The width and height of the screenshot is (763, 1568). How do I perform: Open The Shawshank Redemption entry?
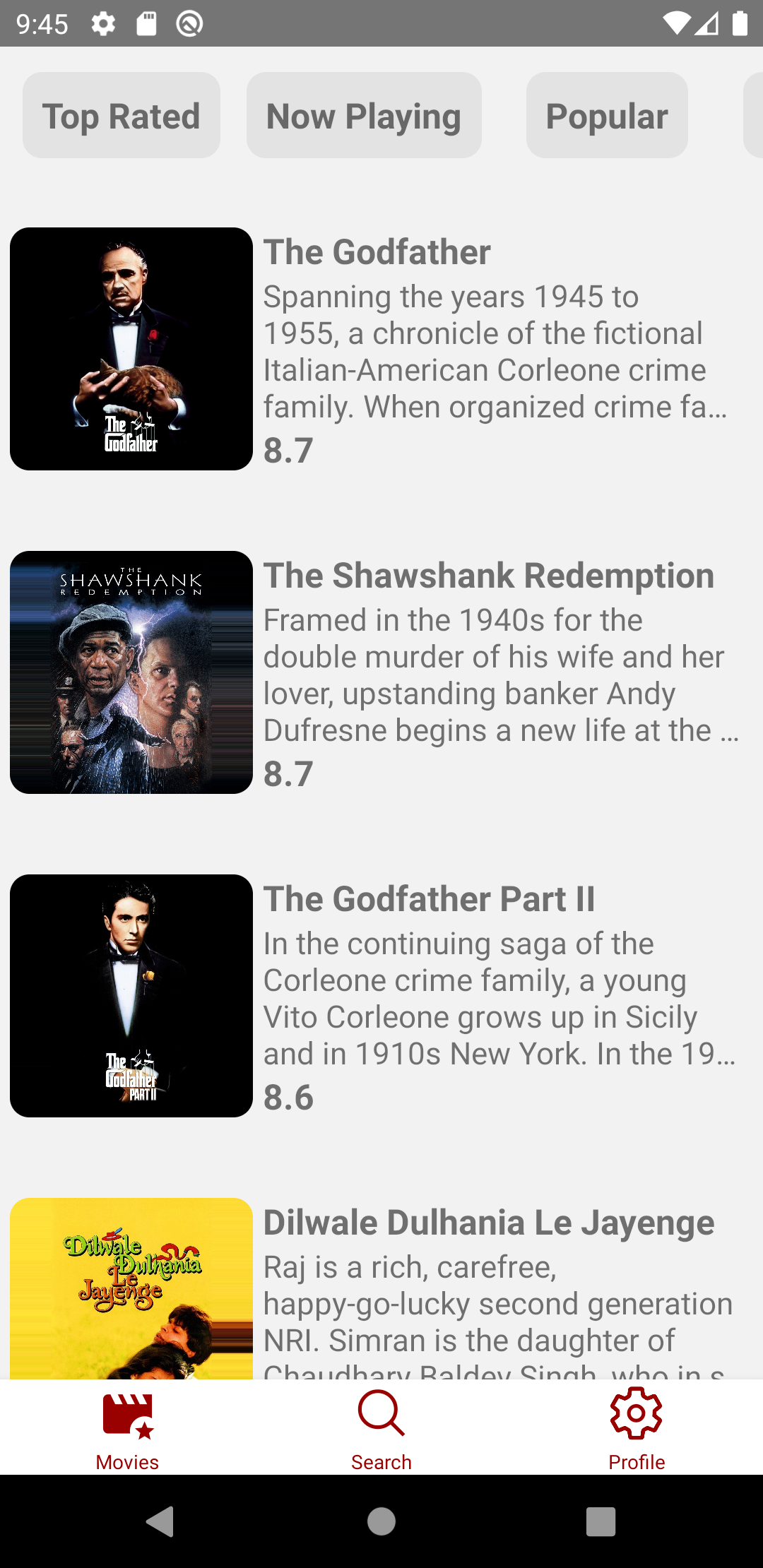point(488,576)
